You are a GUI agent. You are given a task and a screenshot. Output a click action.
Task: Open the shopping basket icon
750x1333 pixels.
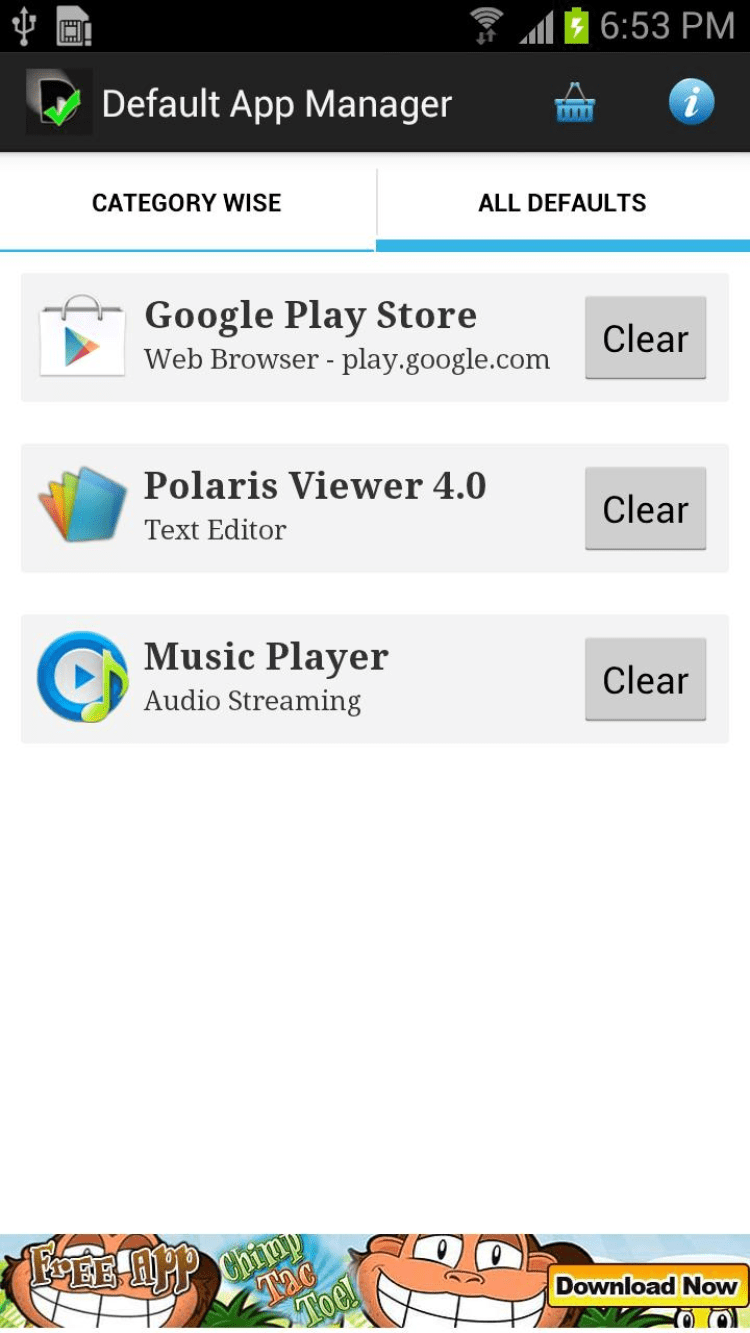[x=574, y=103]
